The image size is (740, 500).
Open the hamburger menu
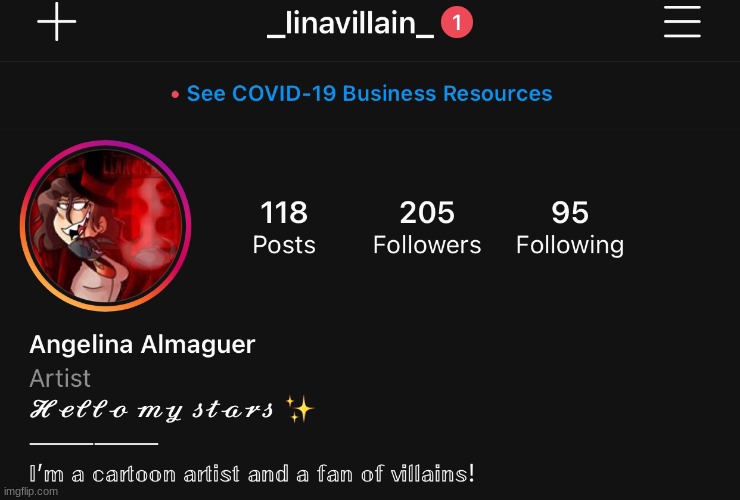click(682, 21)
